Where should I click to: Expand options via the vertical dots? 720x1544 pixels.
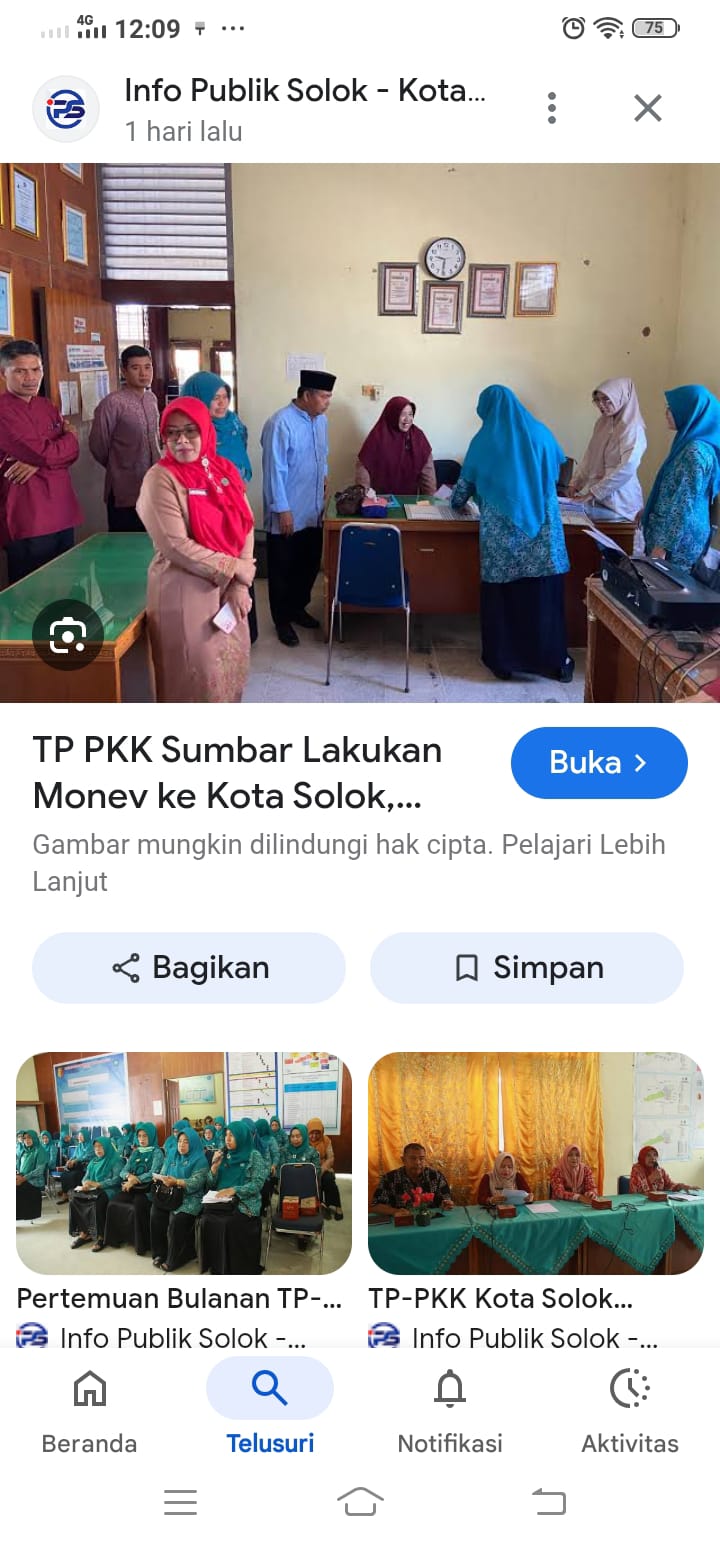point(551,107)
